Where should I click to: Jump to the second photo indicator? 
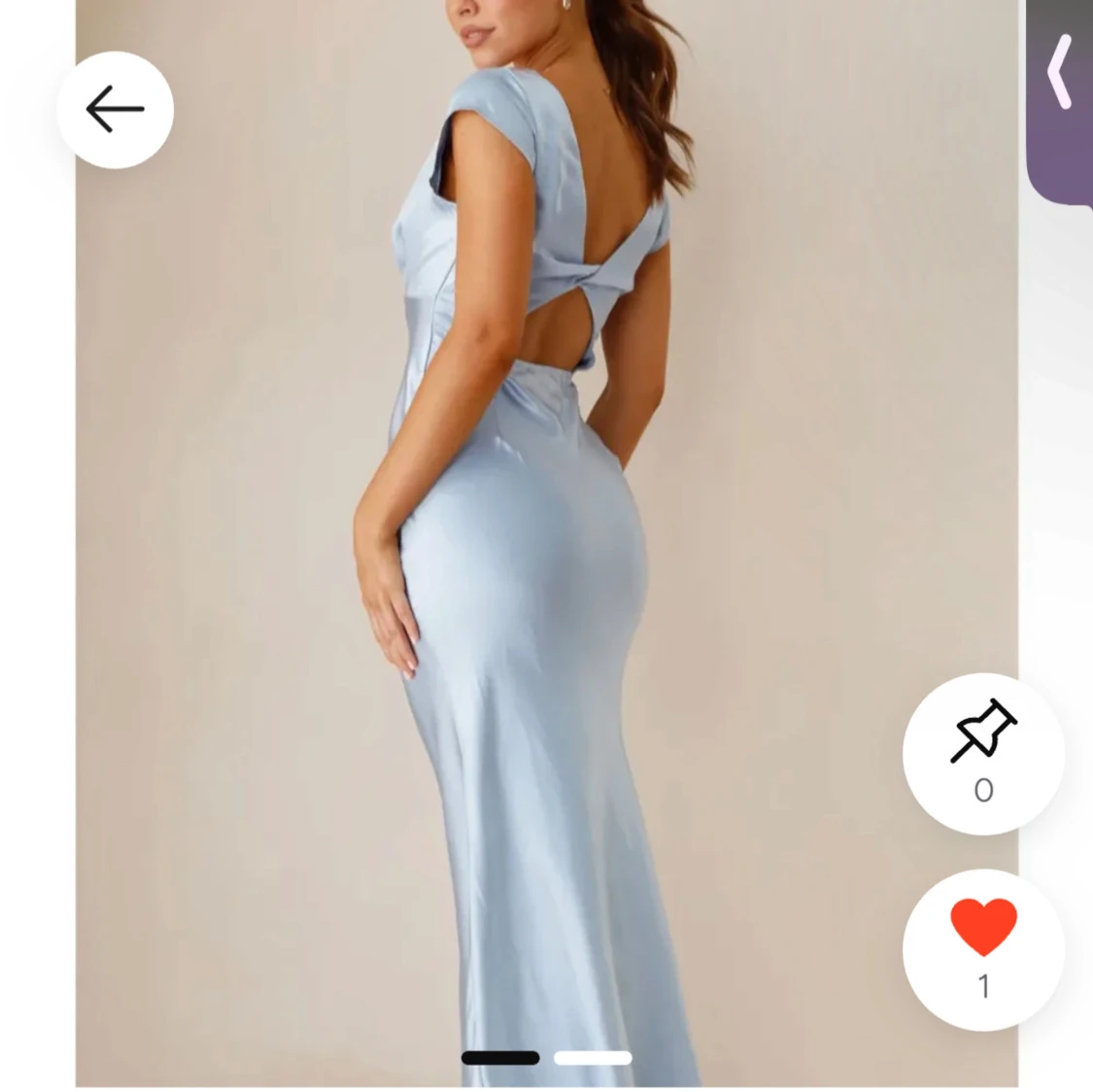coord(593,1058)
